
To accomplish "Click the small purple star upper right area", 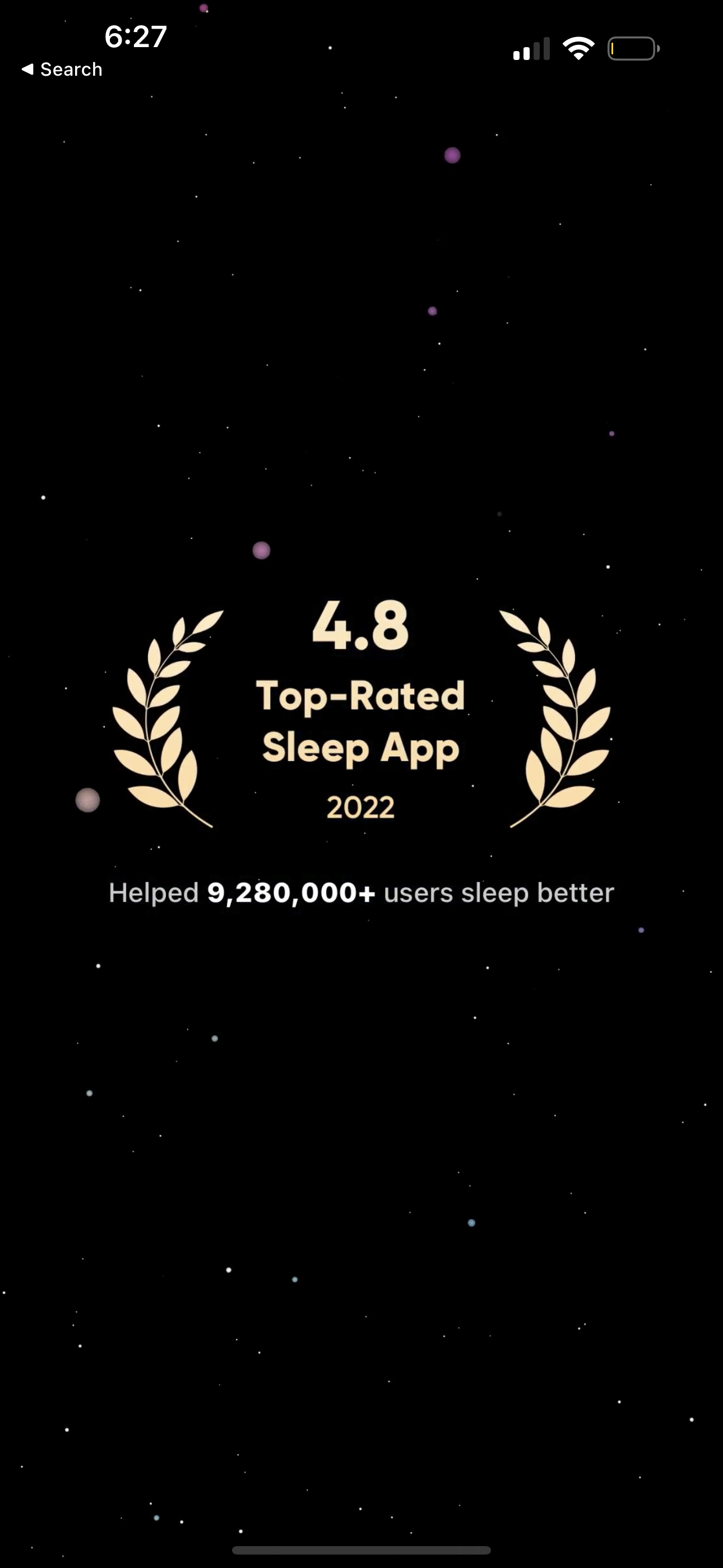I will (x=611, y=433).
